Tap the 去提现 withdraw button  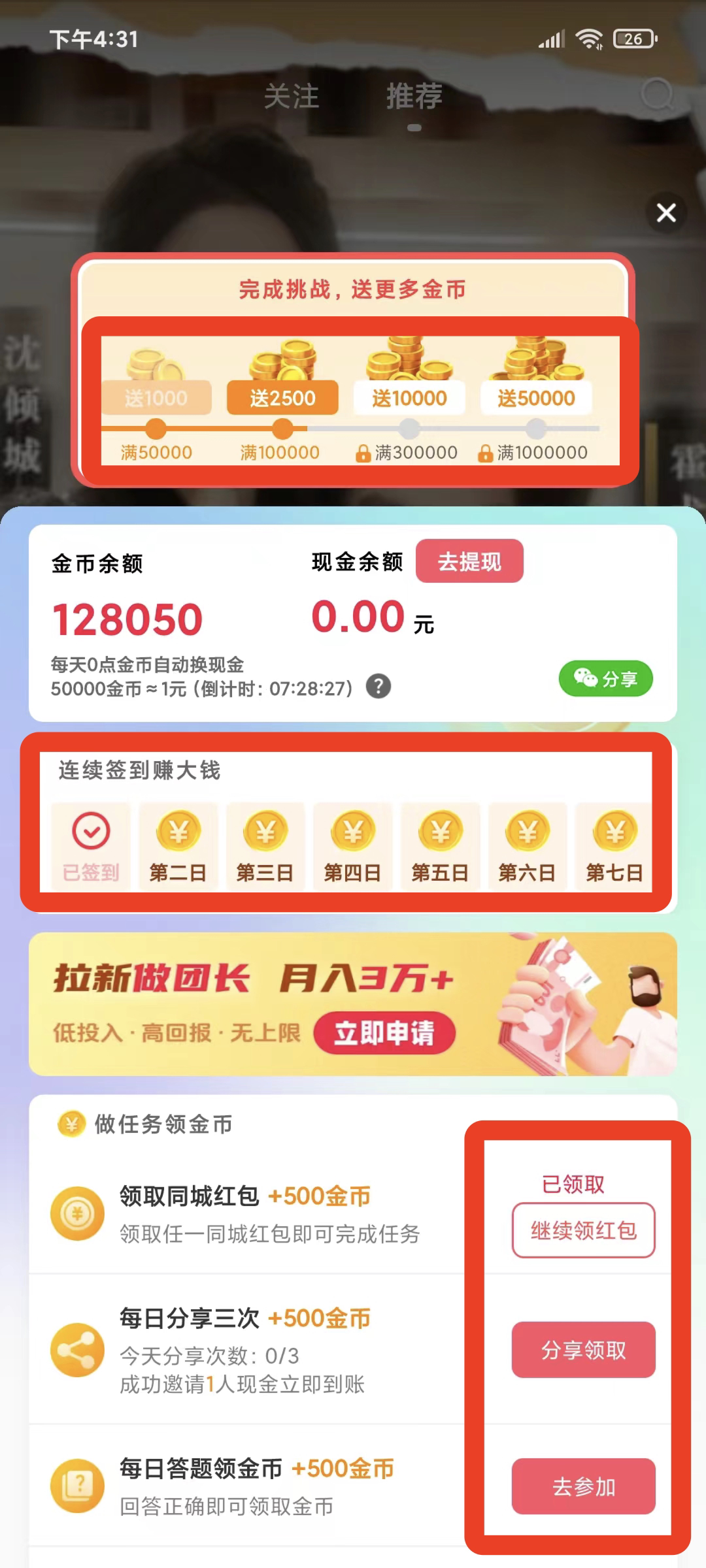pyautogui.click(x=469, y=561)
